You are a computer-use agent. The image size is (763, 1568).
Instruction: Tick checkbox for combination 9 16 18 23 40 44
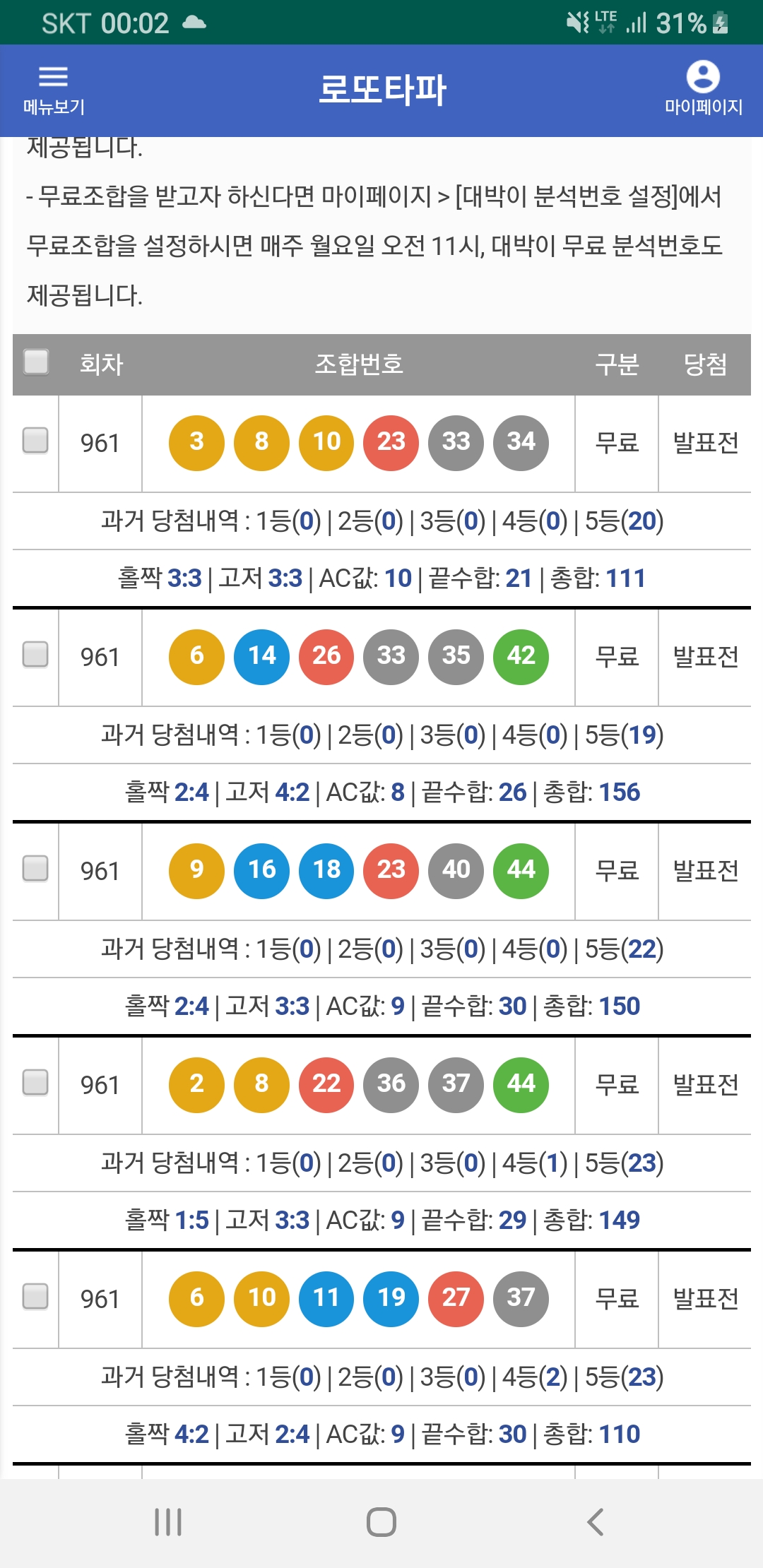[x=35, y=868]
